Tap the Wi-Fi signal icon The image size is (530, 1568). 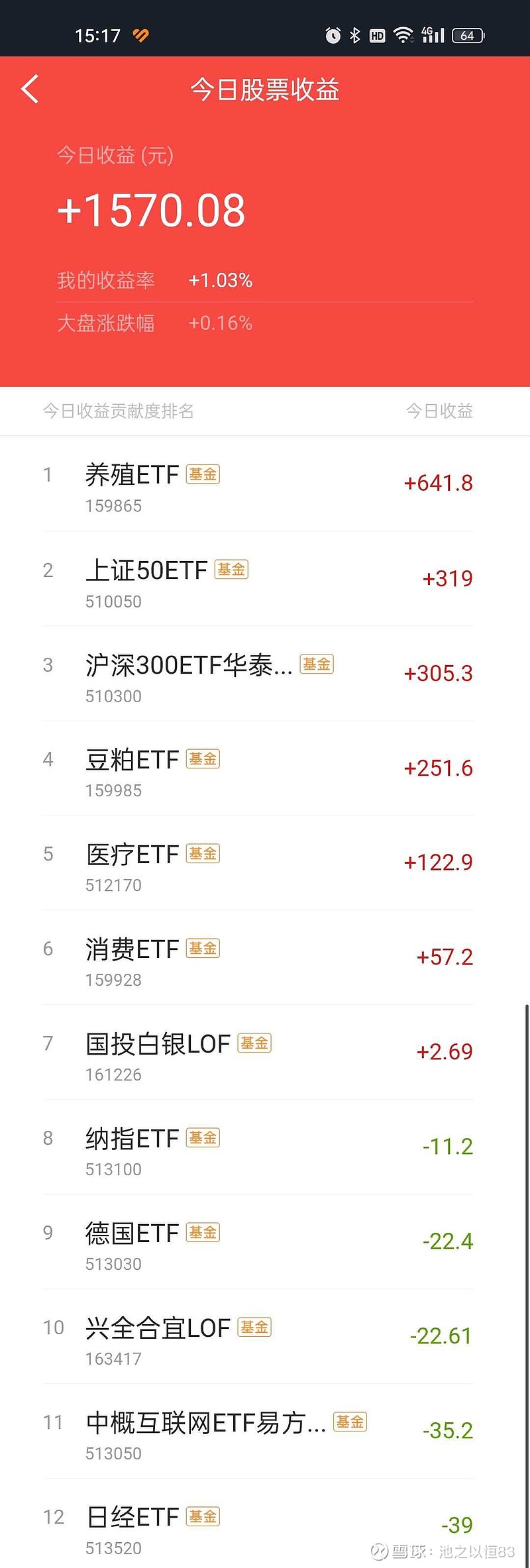[403, 34]
